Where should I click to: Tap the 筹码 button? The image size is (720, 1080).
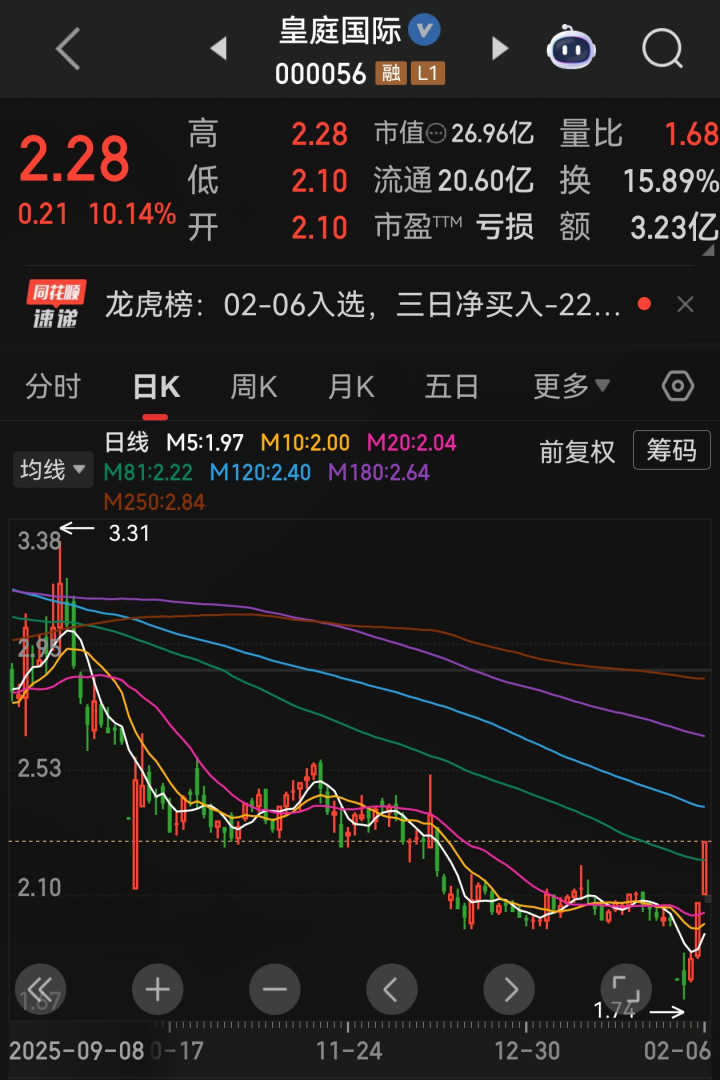click(671, 451)
